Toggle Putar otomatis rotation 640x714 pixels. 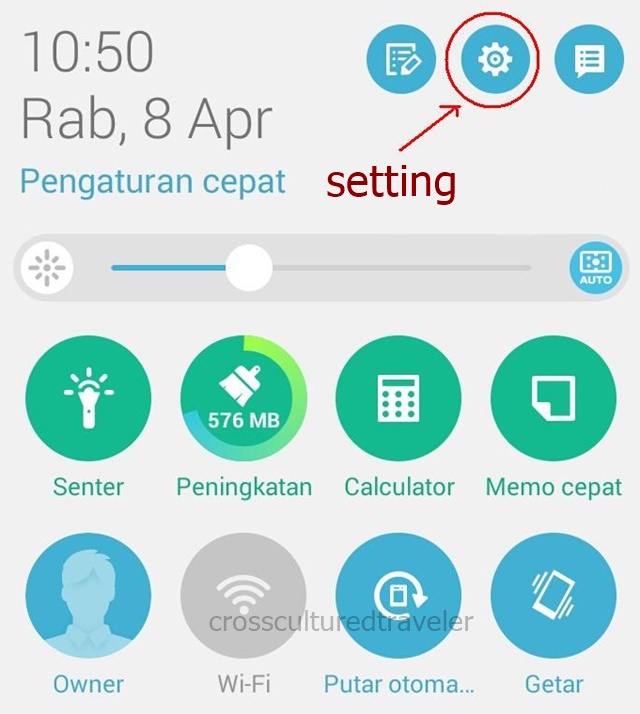398,595
